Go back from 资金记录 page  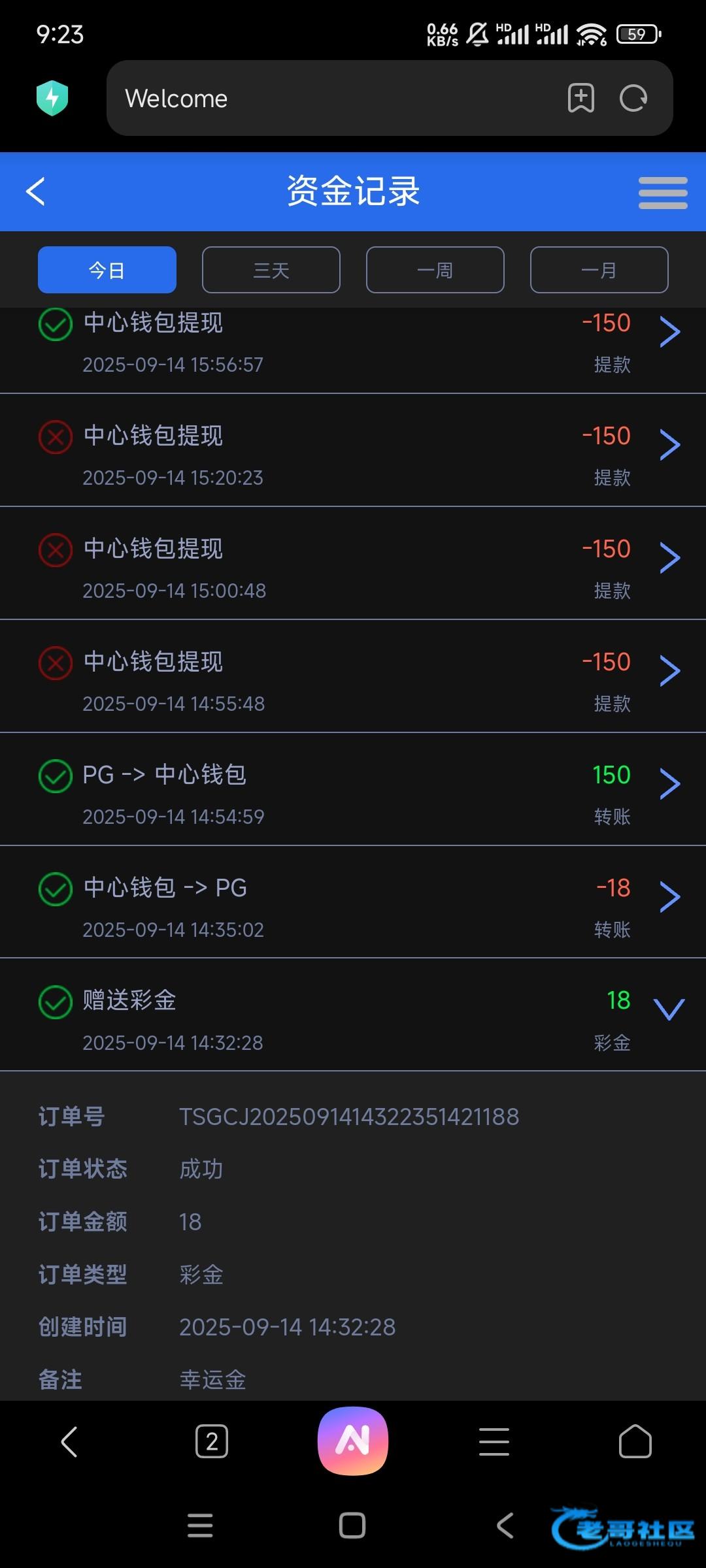click(36, 191)
